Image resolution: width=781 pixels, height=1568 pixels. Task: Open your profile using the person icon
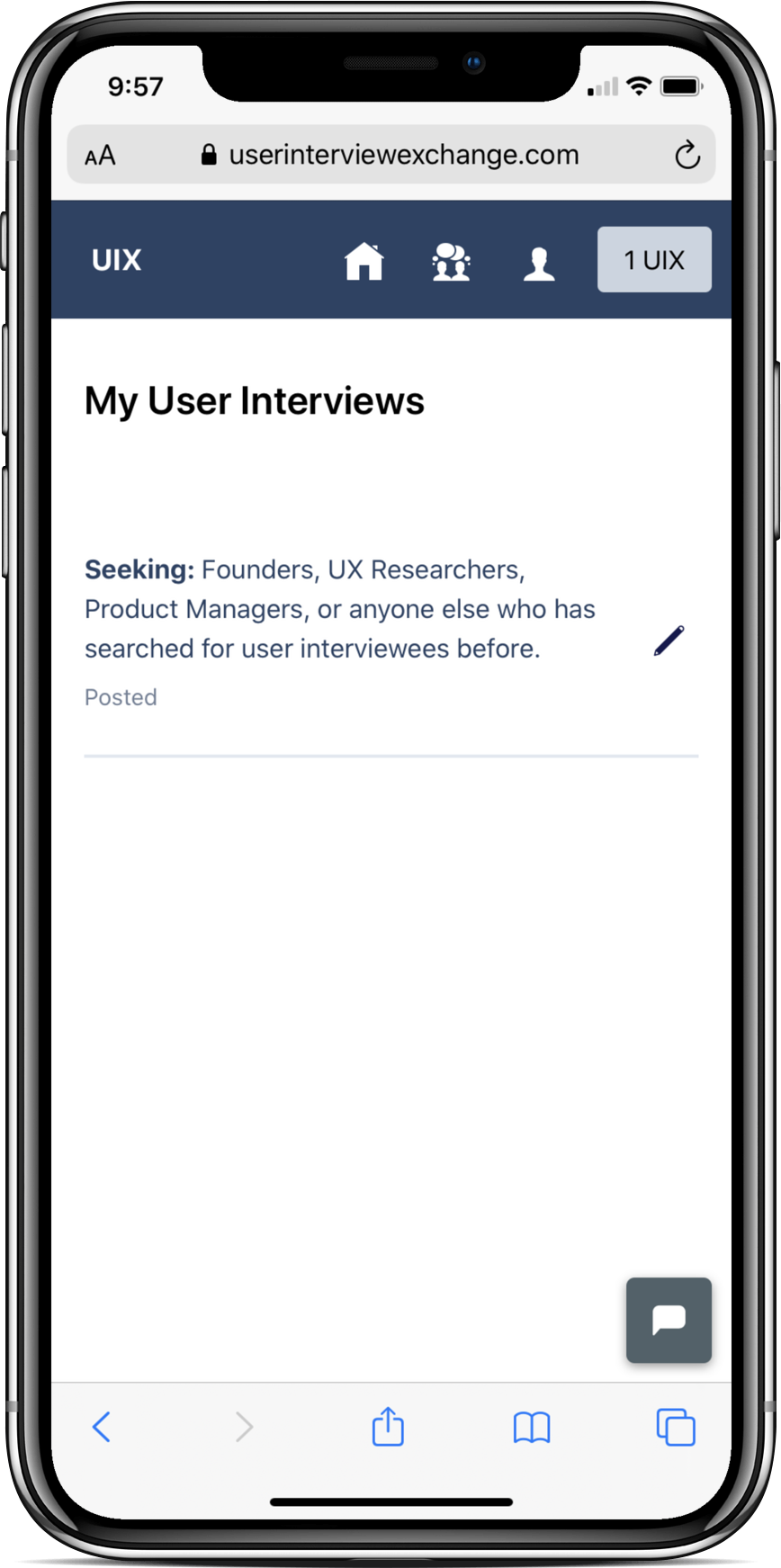[538, 262]
